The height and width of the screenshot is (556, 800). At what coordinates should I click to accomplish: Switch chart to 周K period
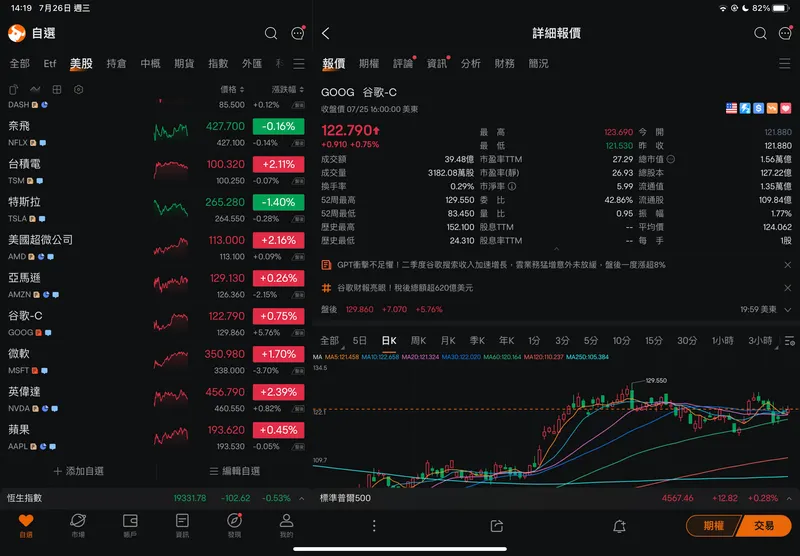(418, 341)
